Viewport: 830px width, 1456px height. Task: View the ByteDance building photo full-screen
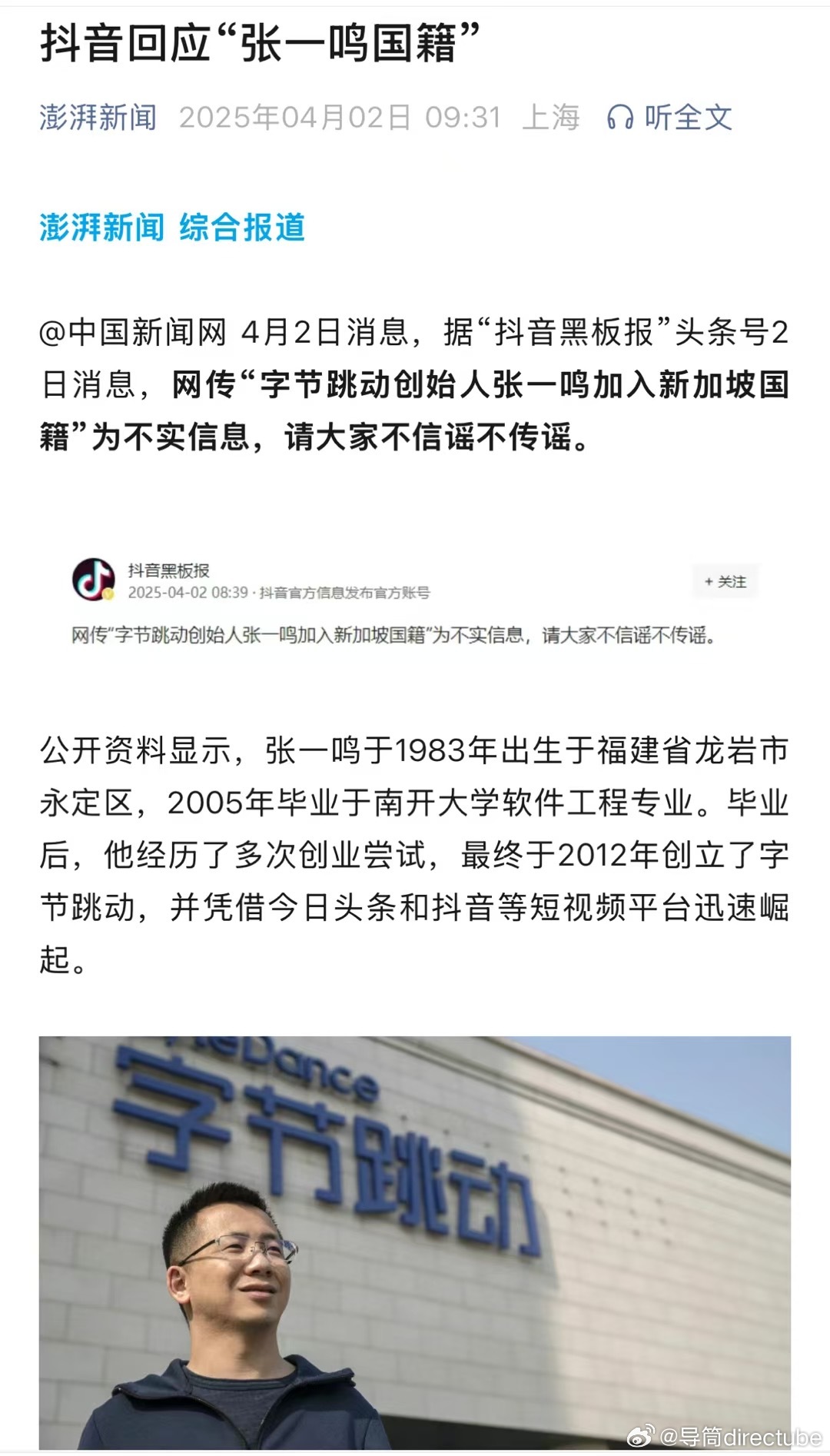pyautogui.click(x=415, y=1242)
